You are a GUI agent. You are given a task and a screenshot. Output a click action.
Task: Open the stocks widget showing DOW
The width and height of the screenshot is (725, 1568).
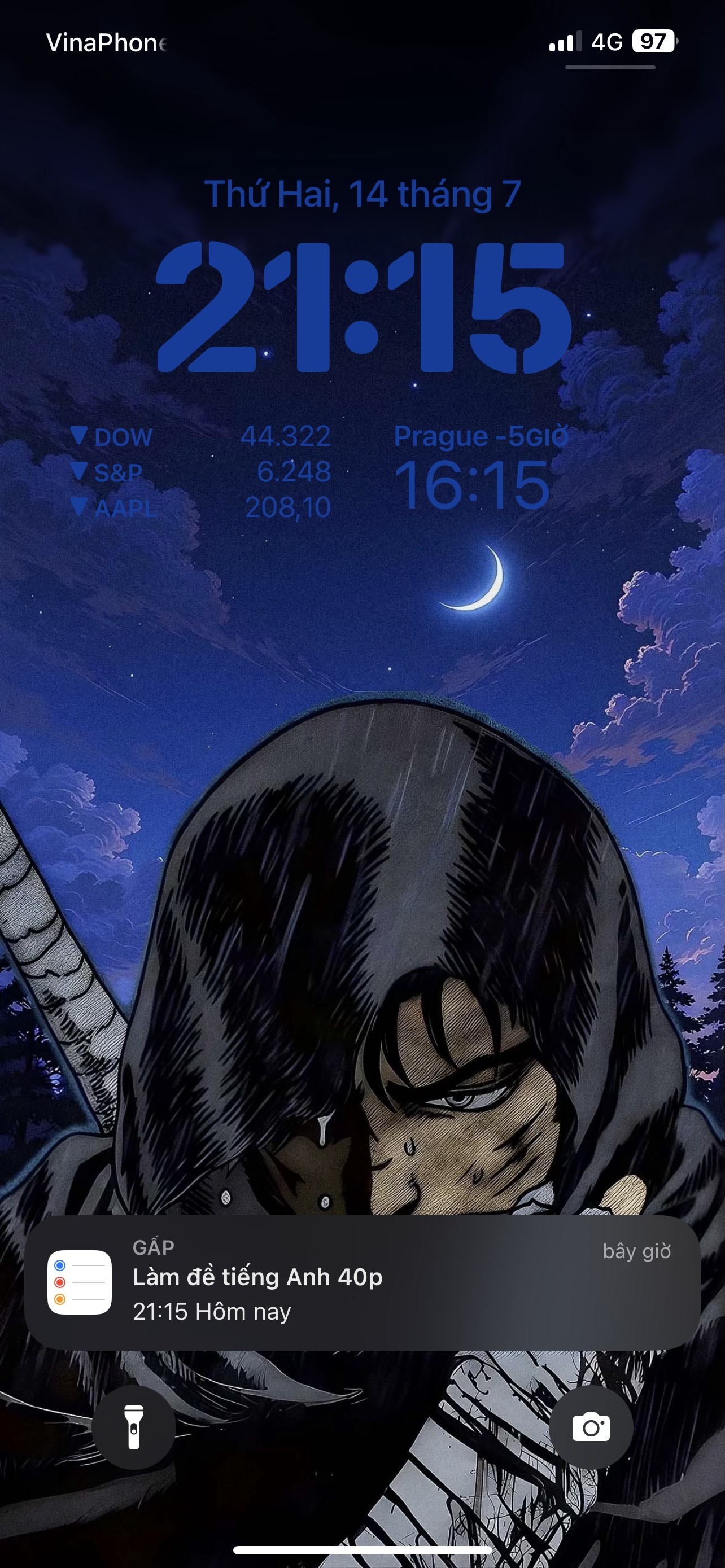[201, 472]
